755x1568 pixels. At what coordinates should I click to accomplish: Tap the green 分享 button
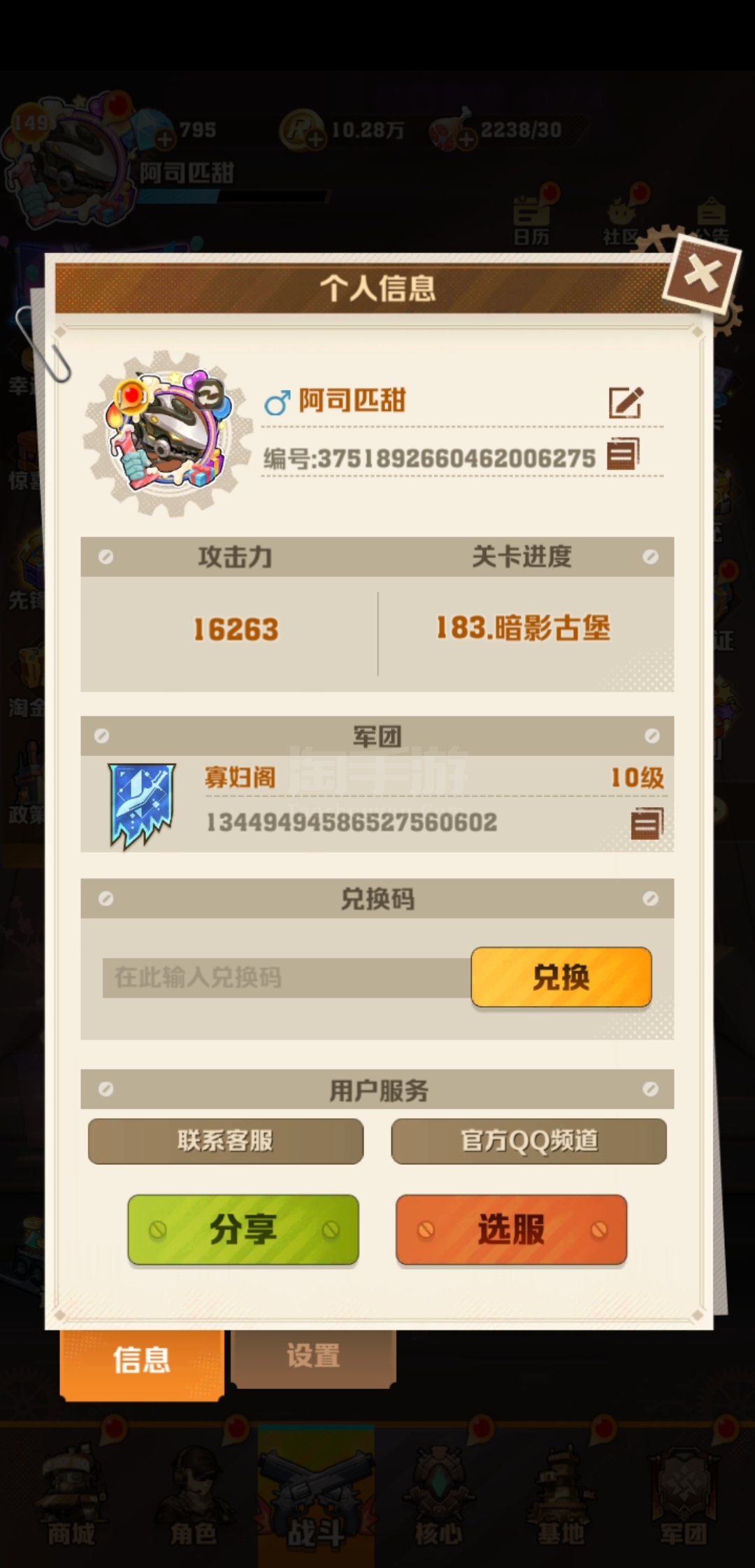pyautogui.click(x=243, y=1229)
